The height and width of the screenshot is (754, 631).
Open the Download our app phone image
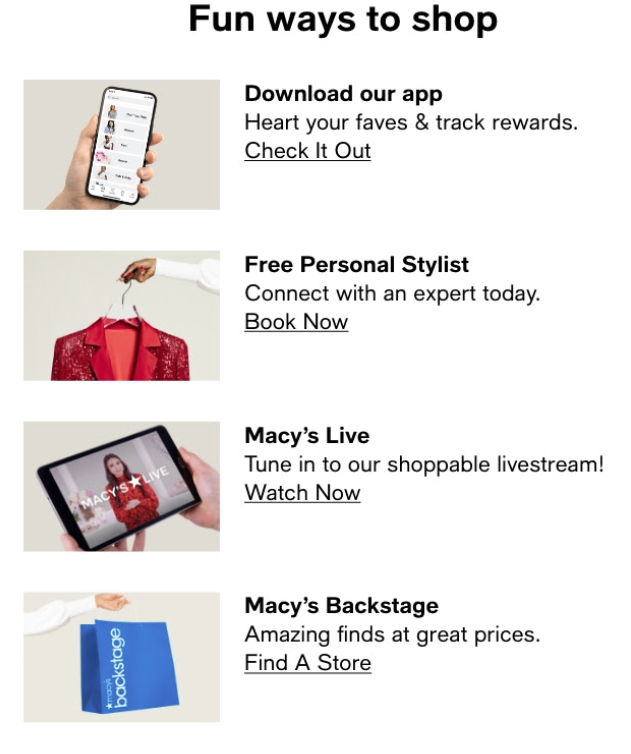pos(122,145)
